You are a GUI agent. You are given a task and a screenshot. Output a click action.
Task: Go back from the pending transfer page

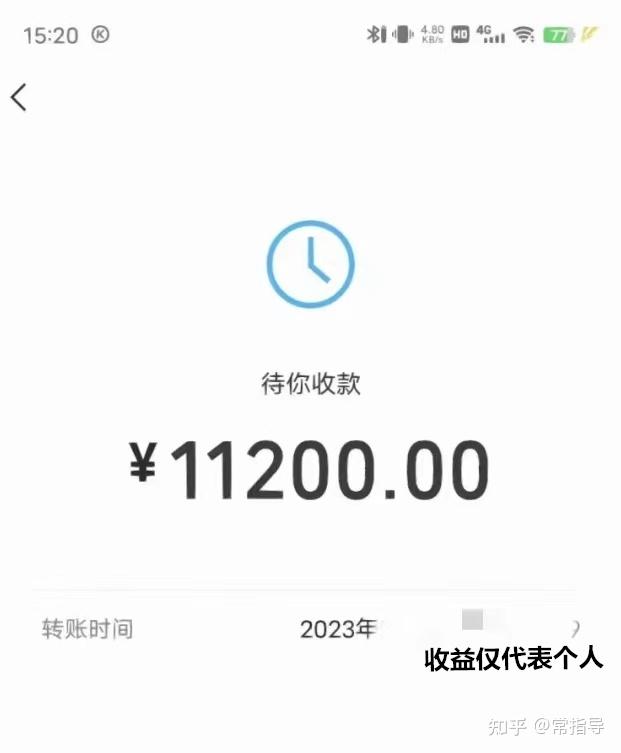click(19, 97)
